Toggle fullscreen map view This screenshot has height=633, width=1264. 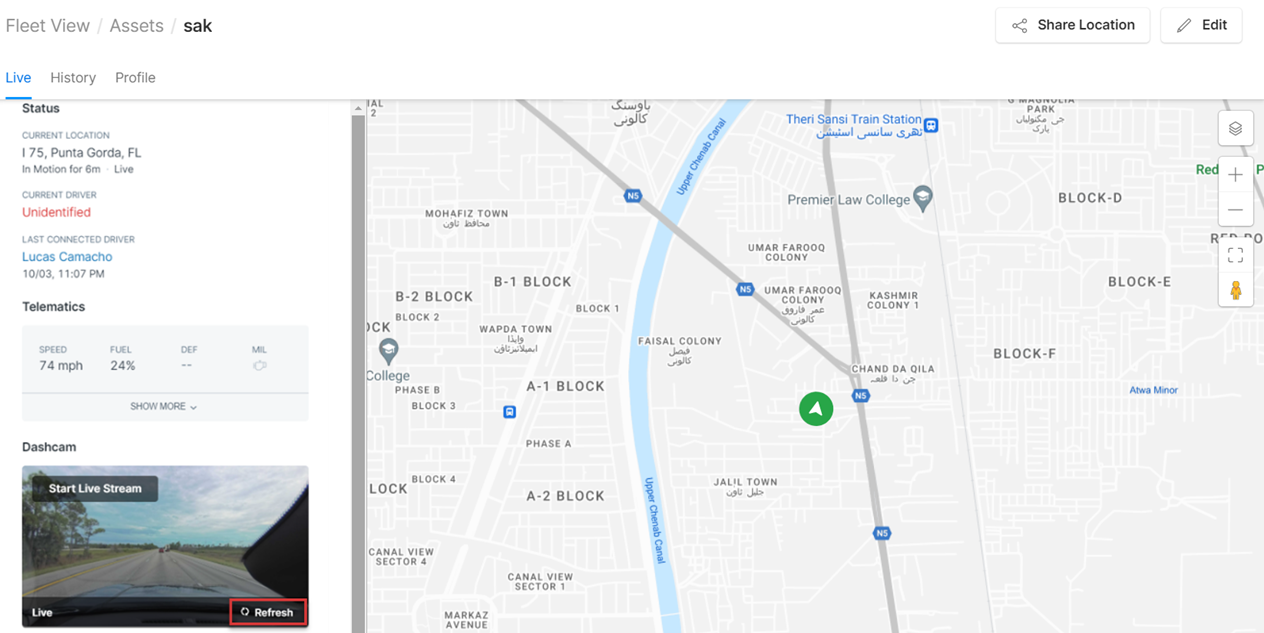[x=1235, y=256]
